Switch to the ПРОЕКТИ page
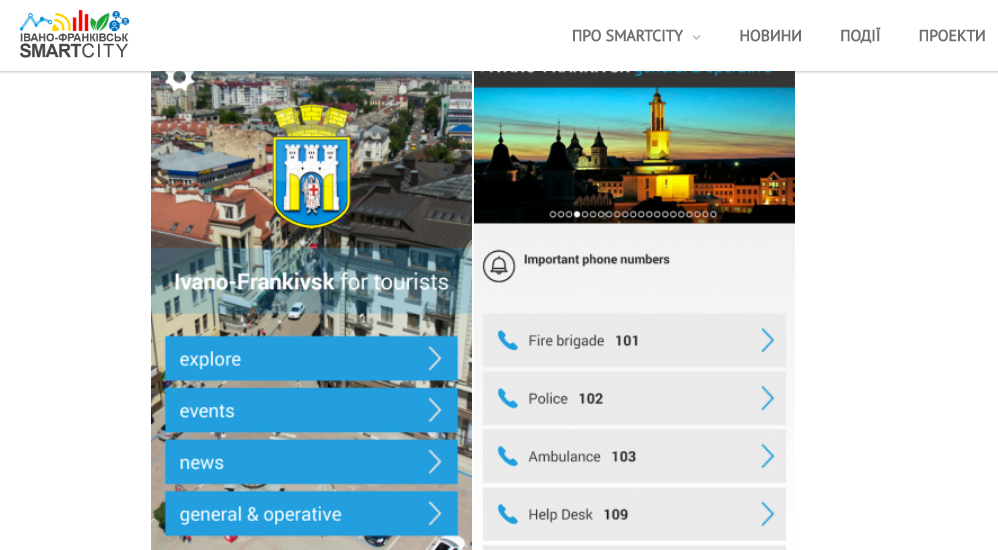The width and height of the screenshot is (998, 550). pyautogui.click(x=951, y=36)
